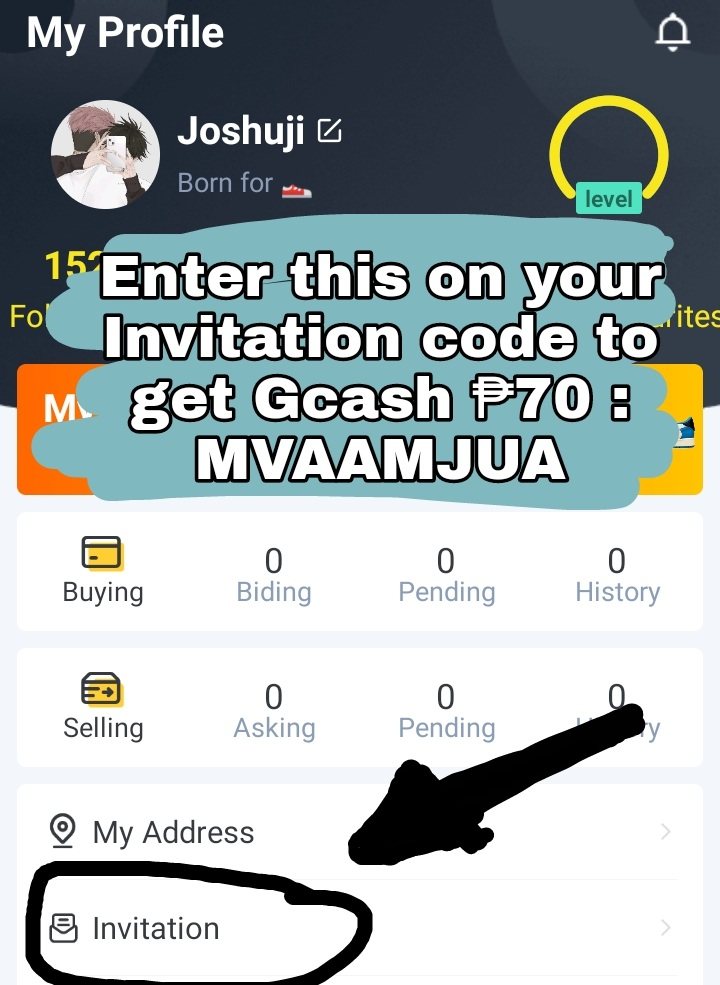Tap the profile avatar picture
Viewport: 720px width, 985px height.
coord(105,154)
